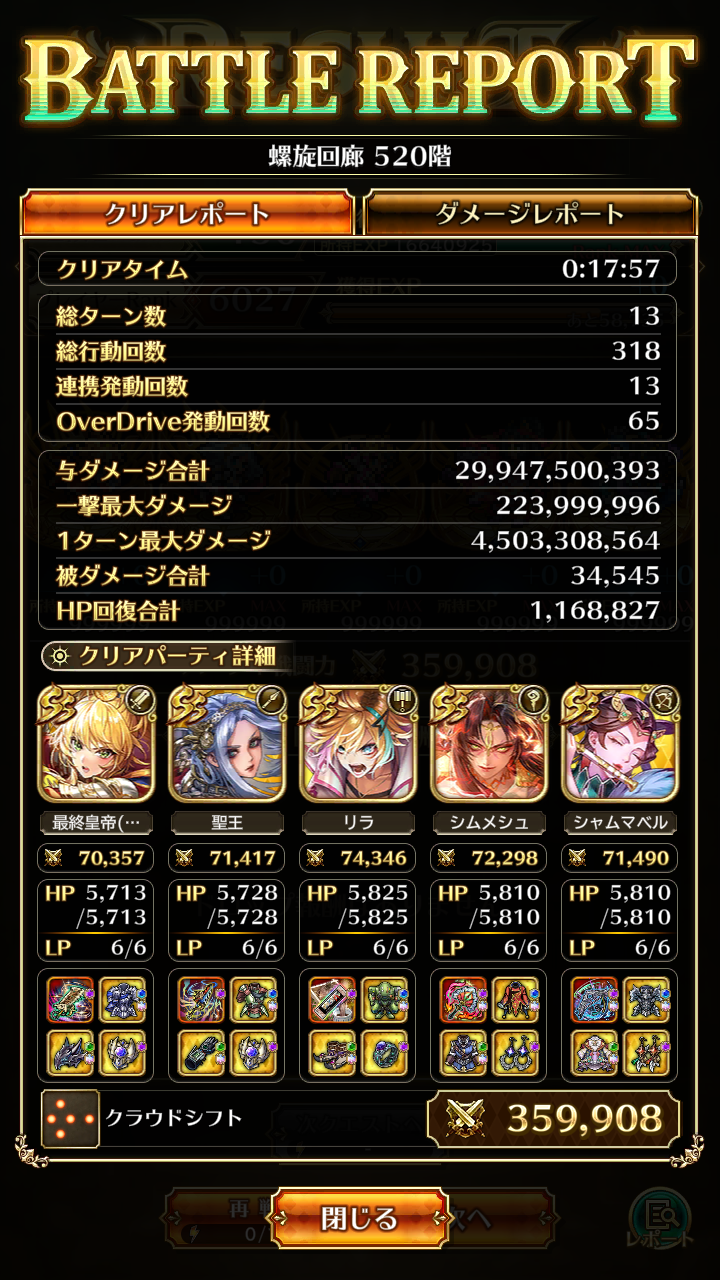Open 聖王 character portrait
This screenshot has width=720, height=1280.
click(x=228, y=745)
